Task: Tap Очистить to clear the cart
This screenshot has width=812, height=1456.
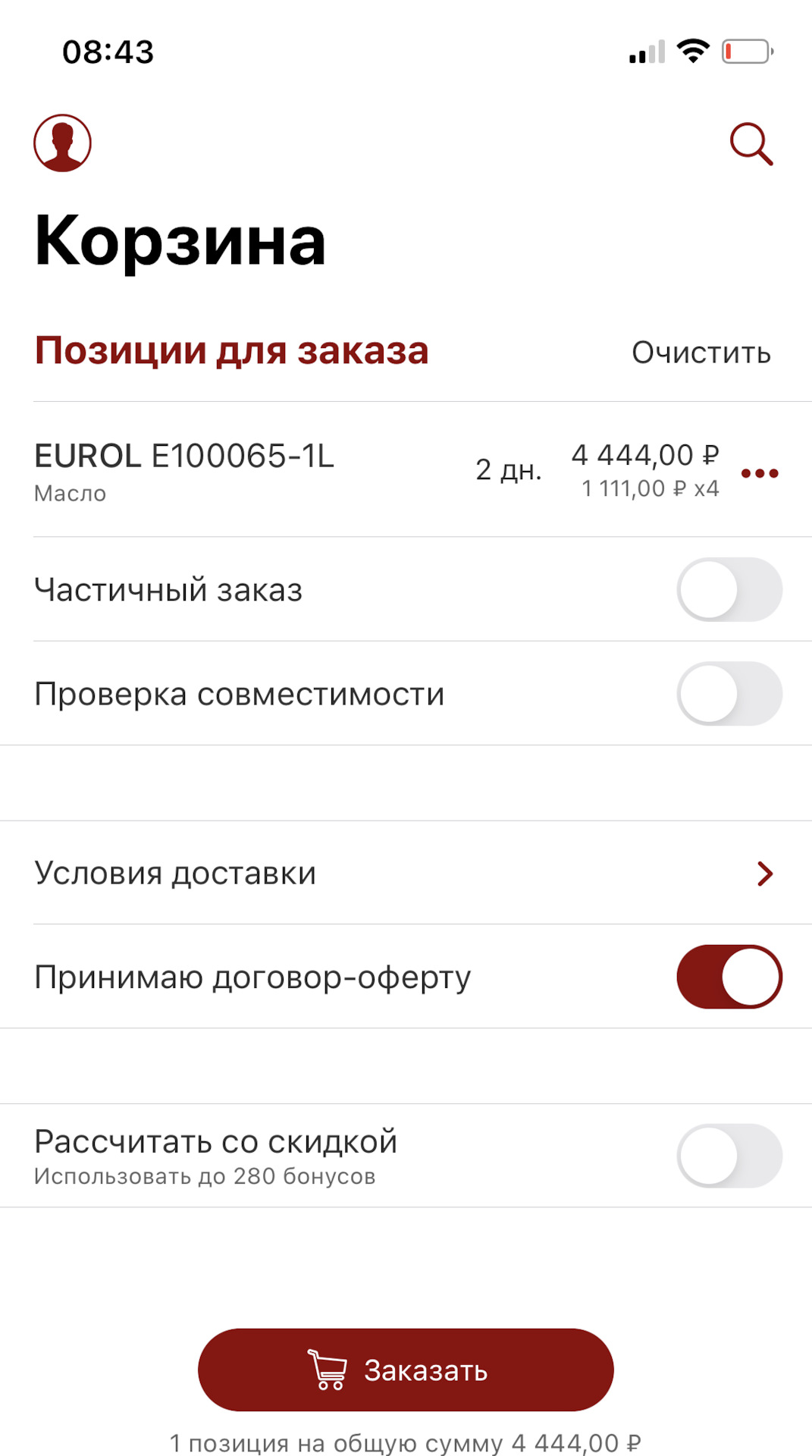Action: (701, 353)
